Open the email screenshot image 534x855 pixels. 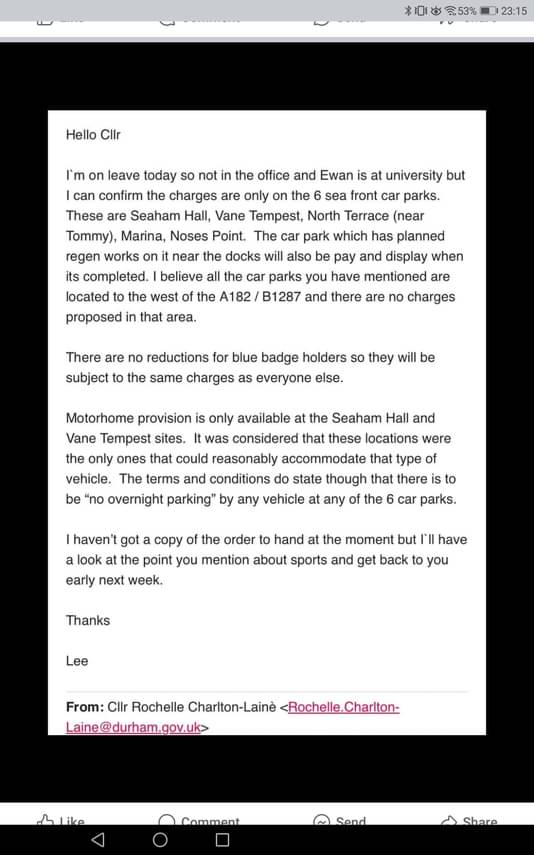click(x=267, y=422)
